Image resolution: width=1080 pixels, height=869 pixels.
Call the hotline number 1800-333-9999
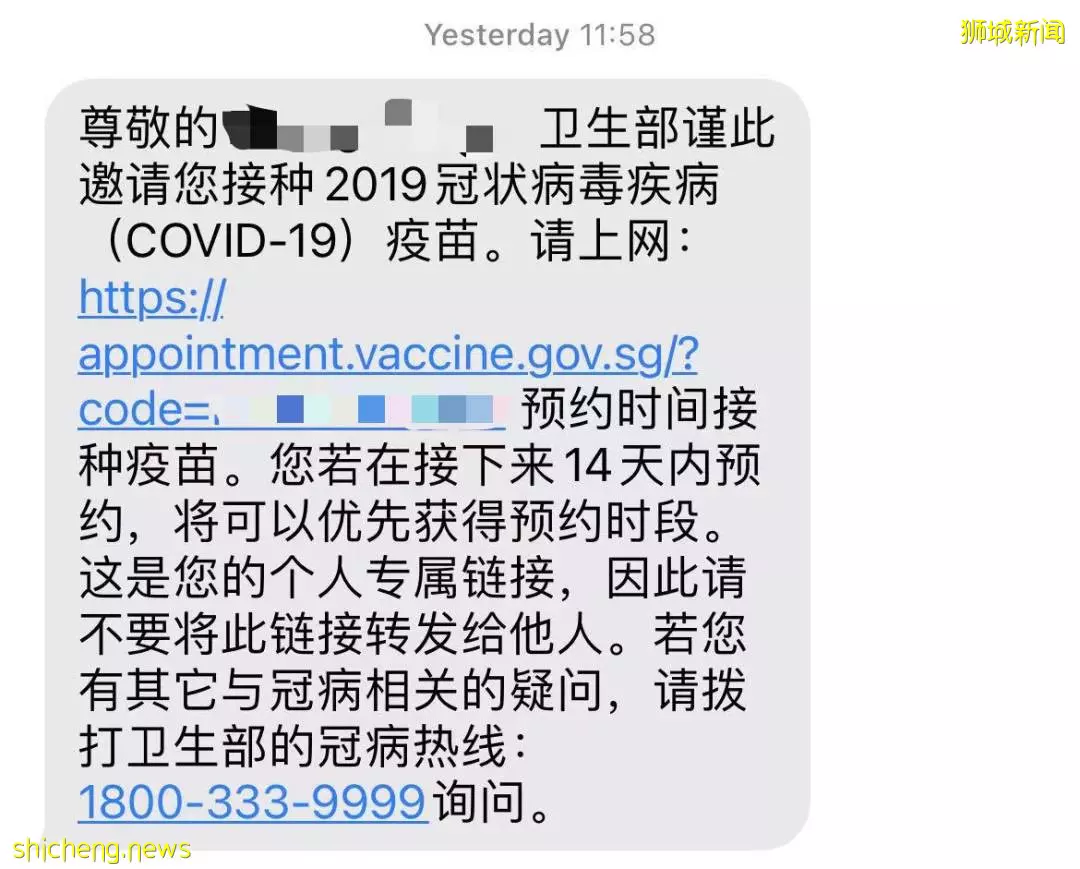coord(253,801)
